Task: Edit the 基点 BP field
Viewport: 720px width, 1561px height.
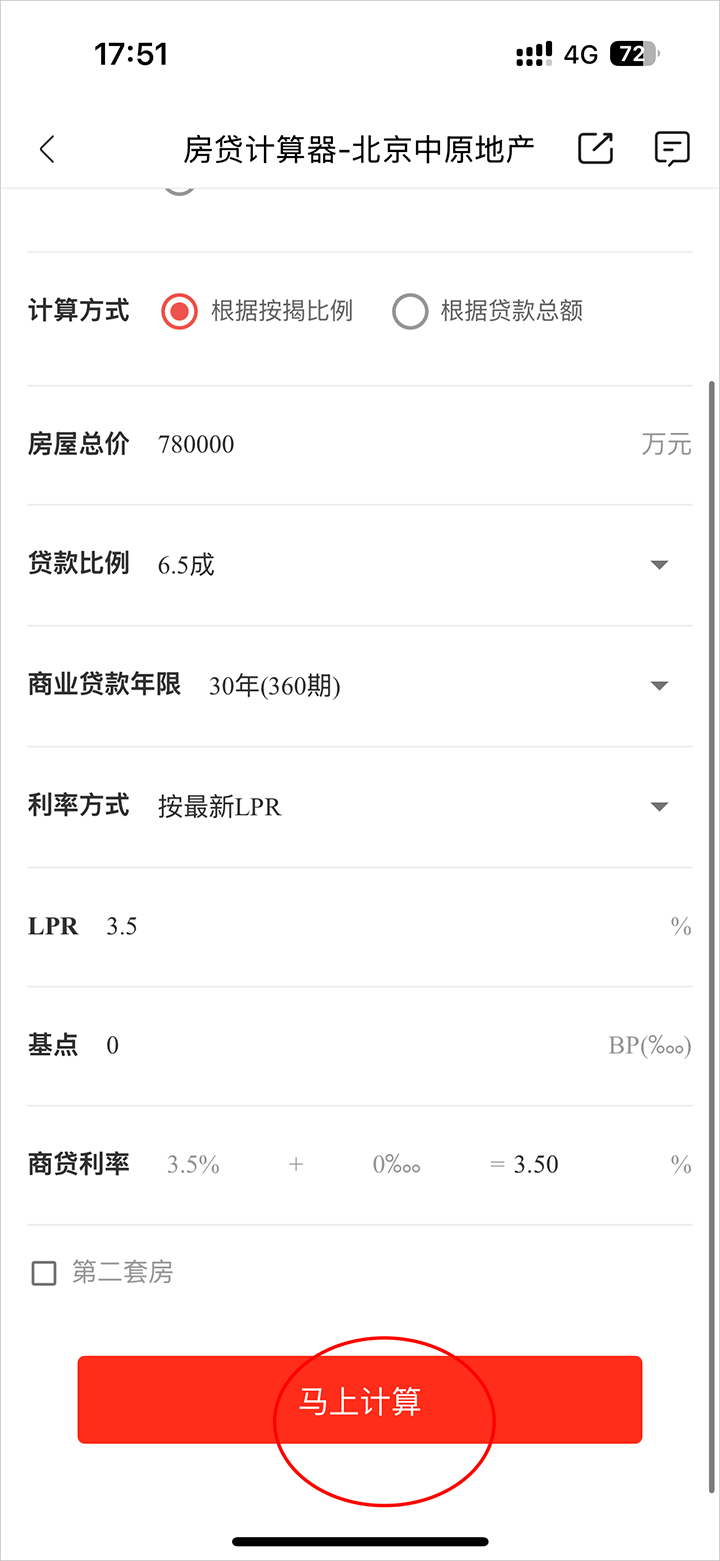Action: tap(350, 1046)
